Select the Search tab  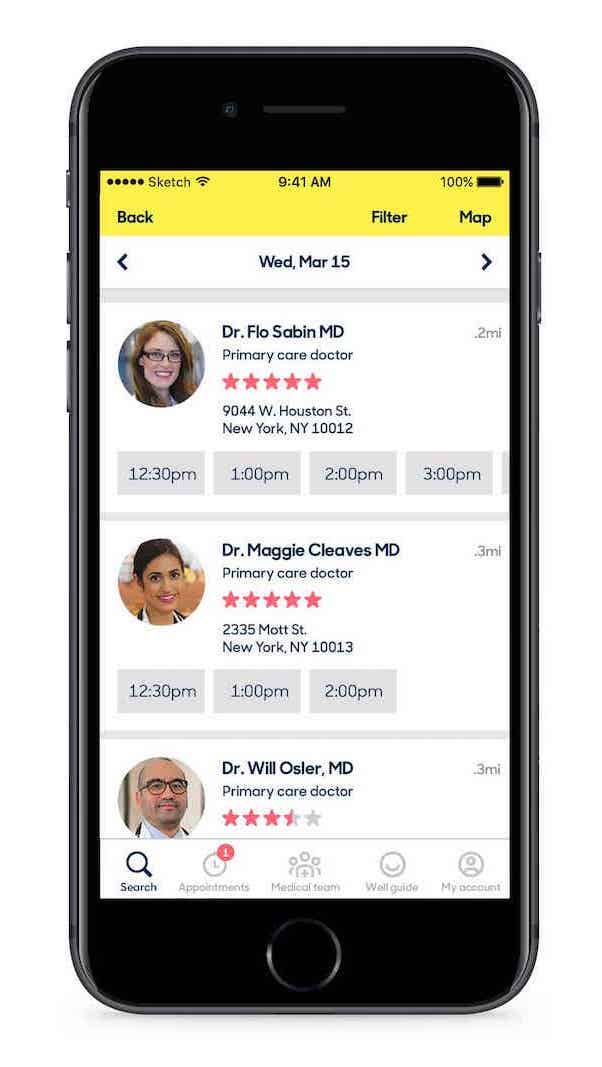pos(139,872)
